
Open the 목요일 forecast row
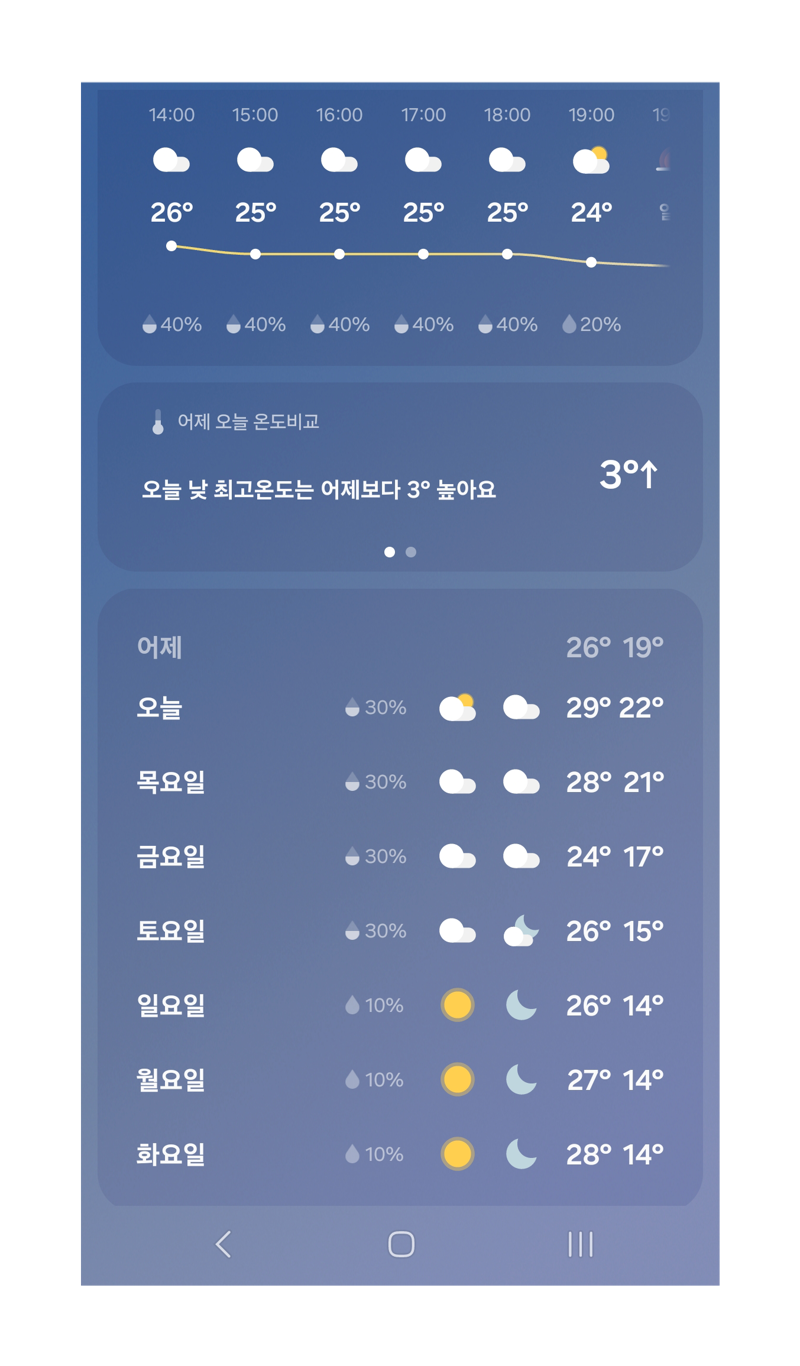[x=400, y=782]
